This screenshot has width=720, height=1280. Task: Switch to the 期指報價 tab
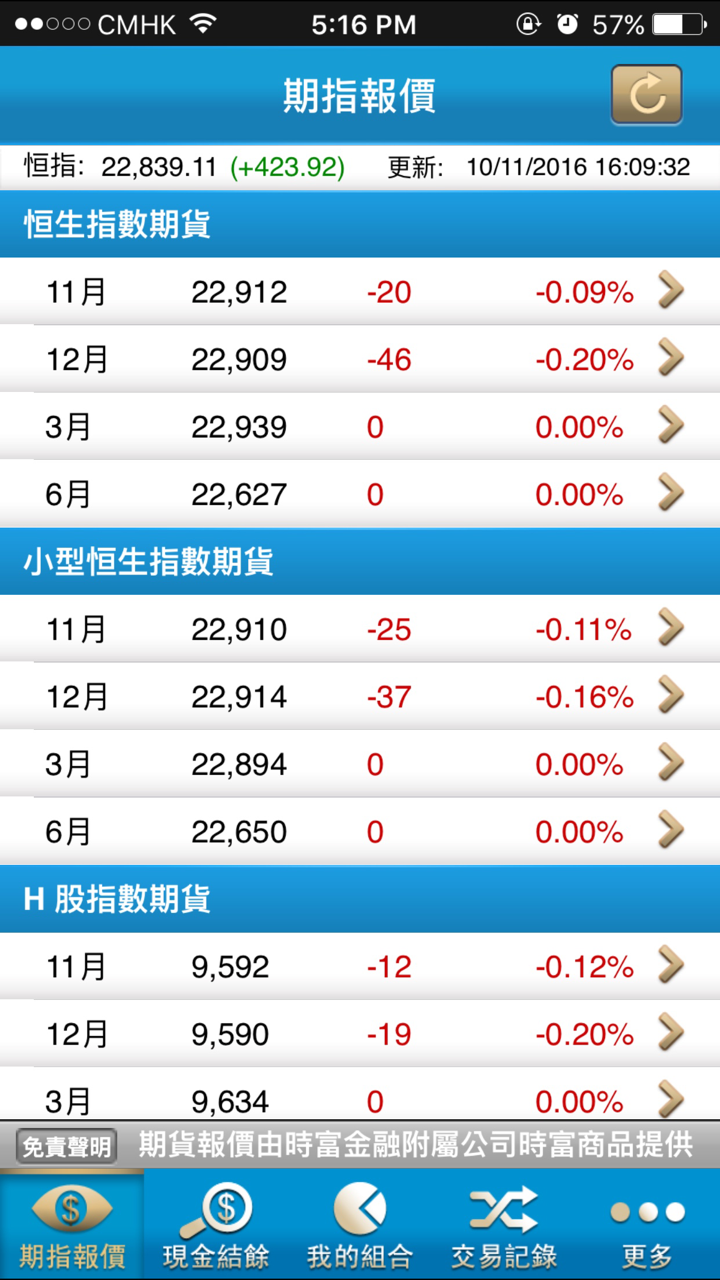72,1225
